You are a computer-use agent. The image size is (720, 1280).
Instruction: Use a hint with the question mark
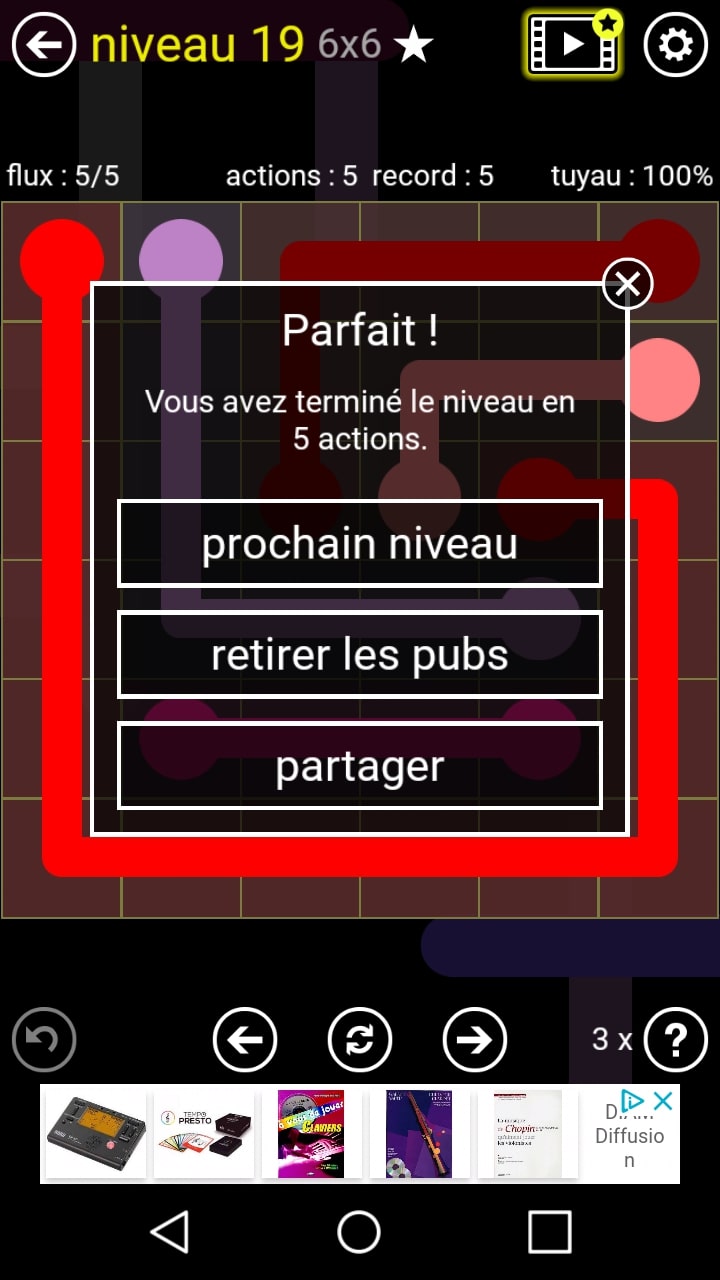(676, 1040)
